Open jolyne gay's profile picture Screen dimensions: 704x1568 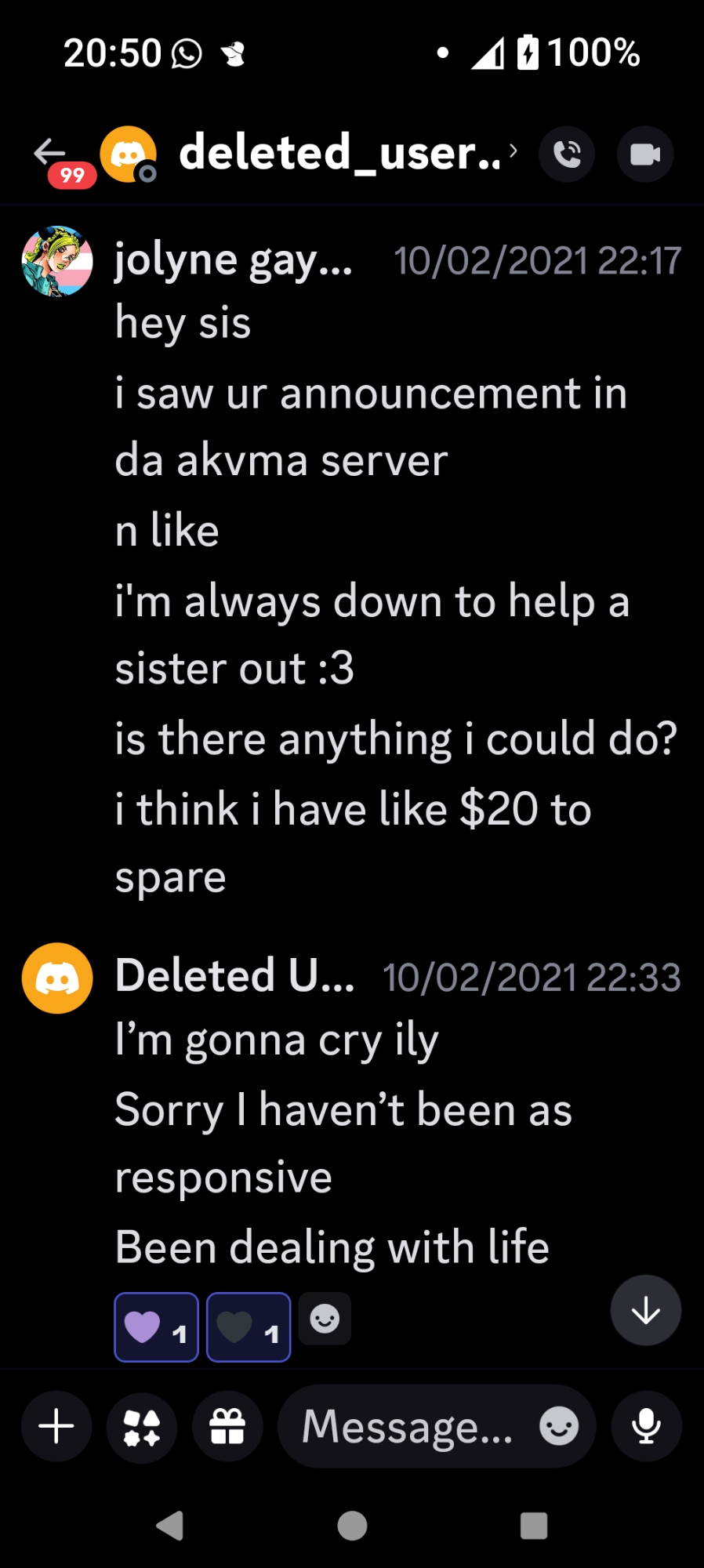pos(57,262)
